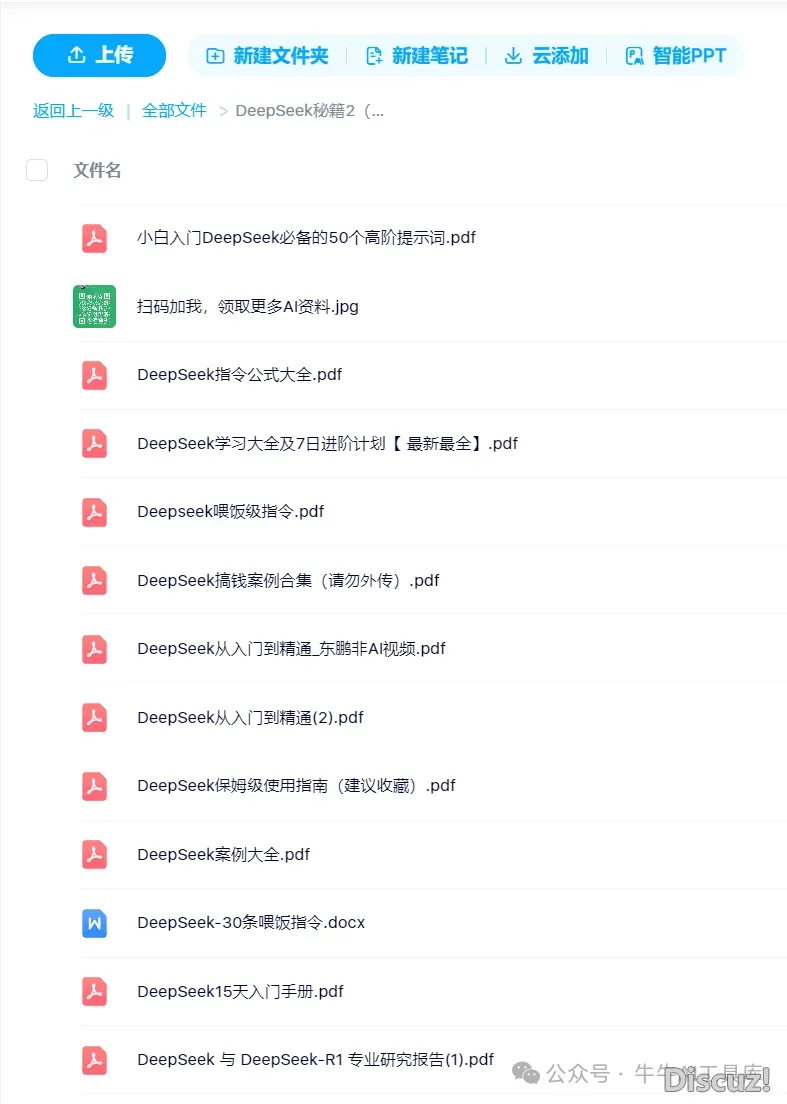Image resolution: width=787 pixels, height=1104 pixels.
Task: Open 小白入门DeepSeek必备的50个高阶提示词.pdf
Action: click(306, 238)
